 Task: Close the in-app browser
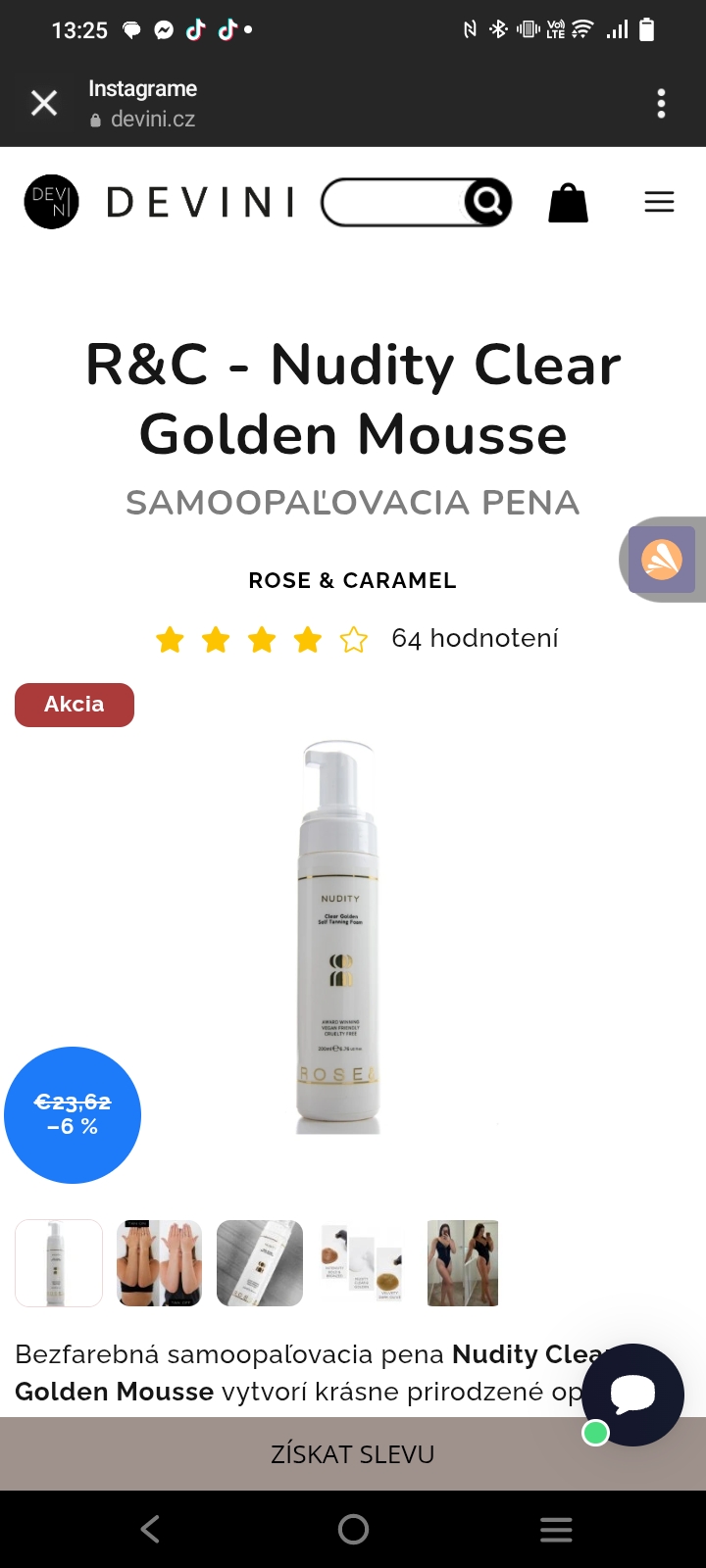click(x=44, y=103)
